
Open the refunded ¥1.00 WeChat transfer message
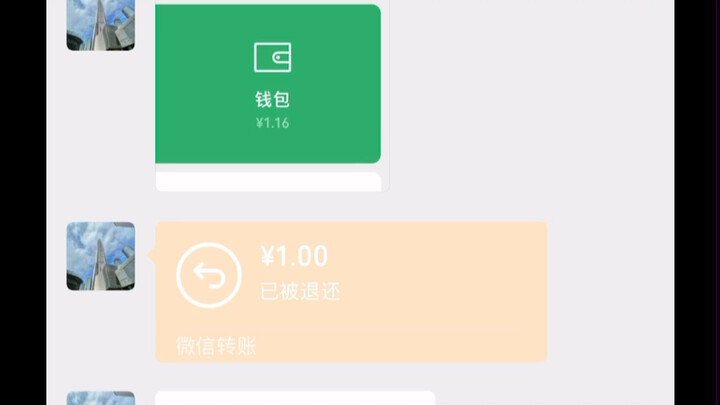(x=350, y=290)
